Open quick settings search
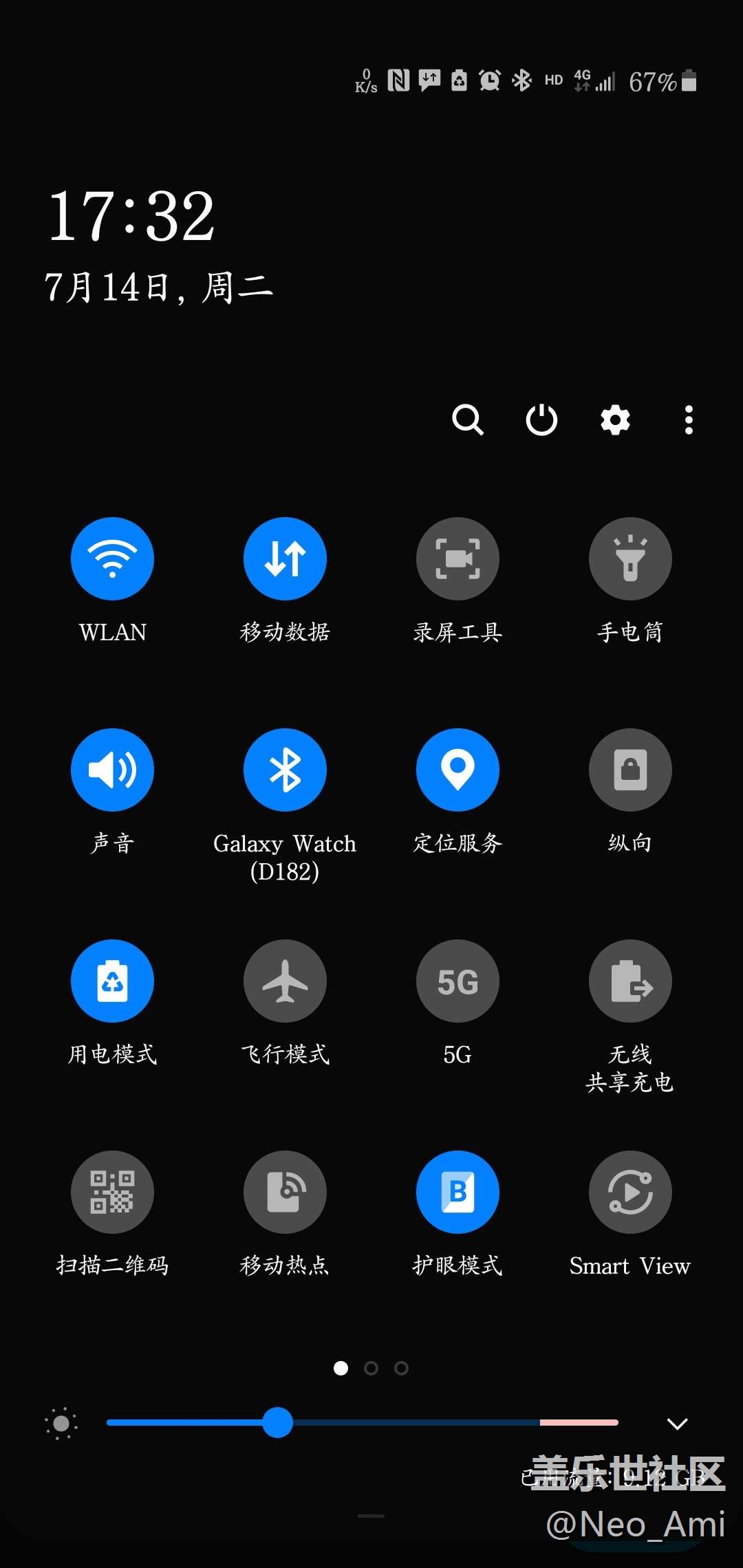The width and height of the screenshot is (743, 1568). [468, 420]
